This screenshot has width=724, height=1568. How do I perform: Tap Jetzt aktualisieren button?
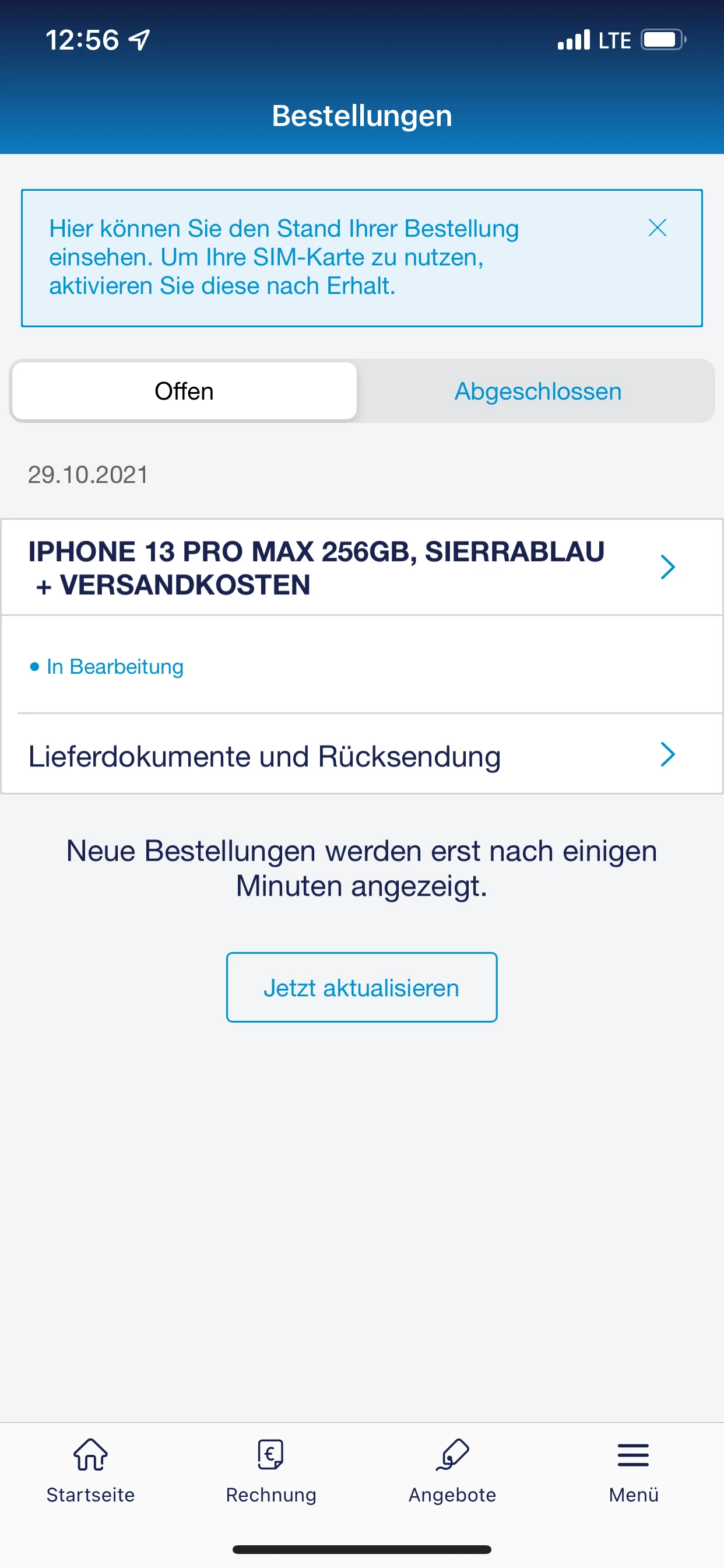361,988
